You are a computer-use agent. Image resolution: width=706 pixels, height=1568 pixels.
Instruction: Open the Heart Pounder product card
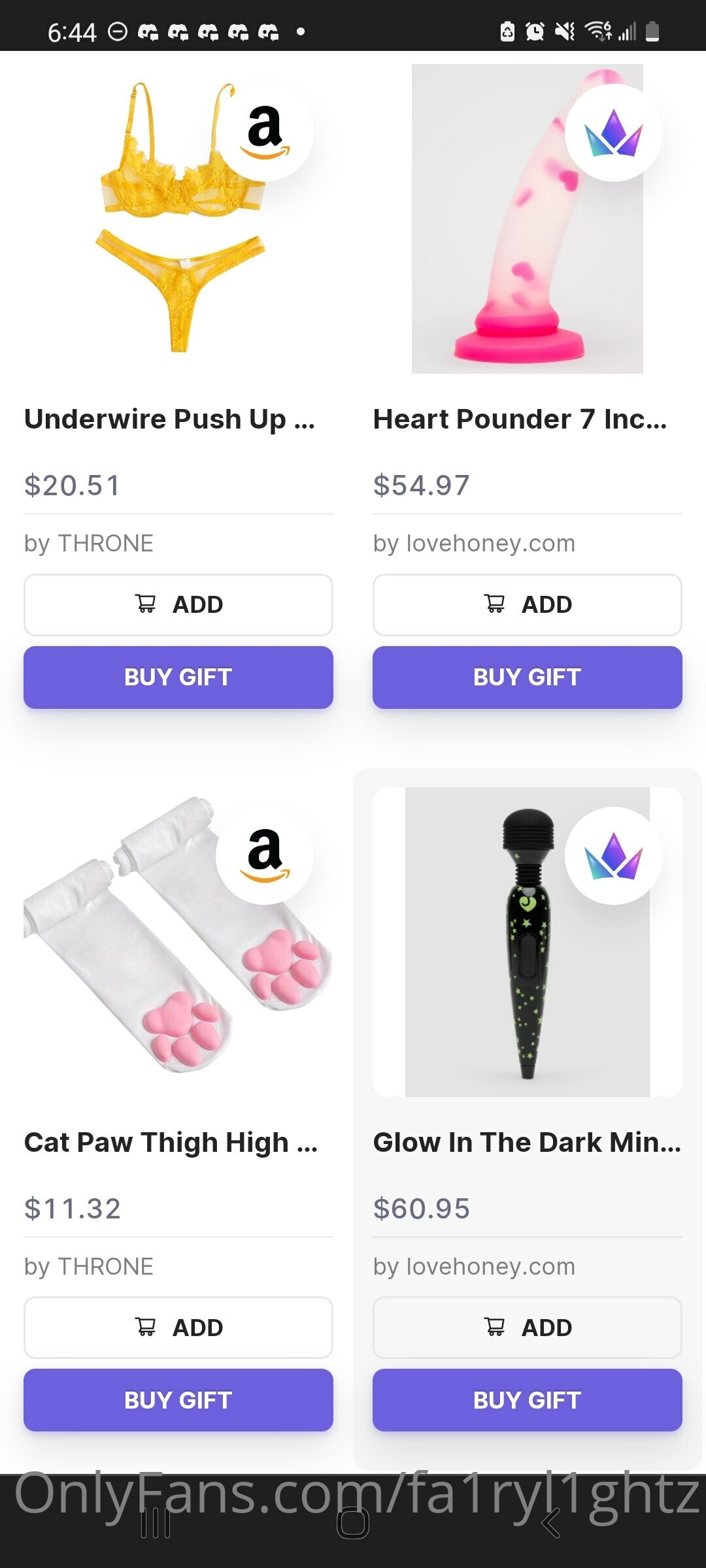[520, 419]
